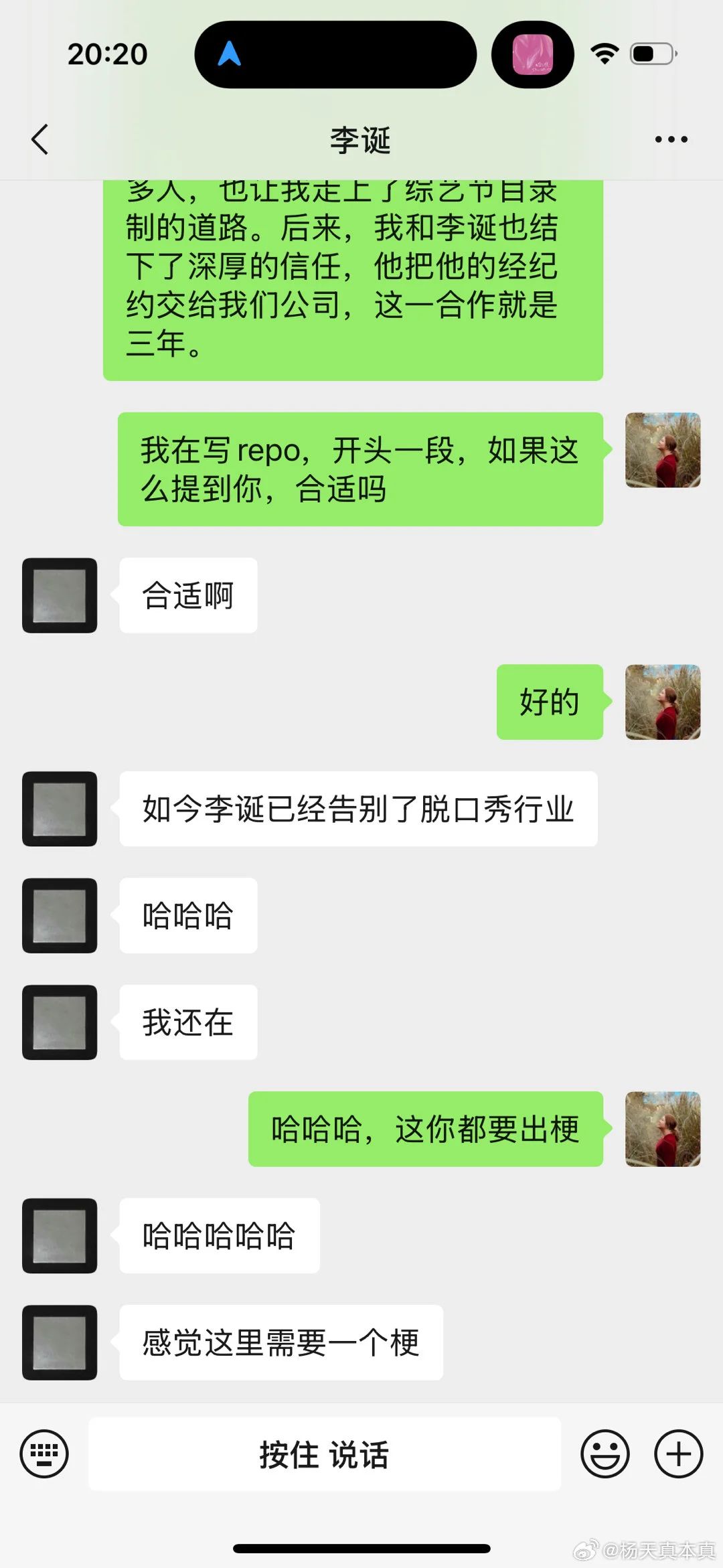
Task: Open contact avatar beside 我还在 message
Action: click(x=60, y=1022)
